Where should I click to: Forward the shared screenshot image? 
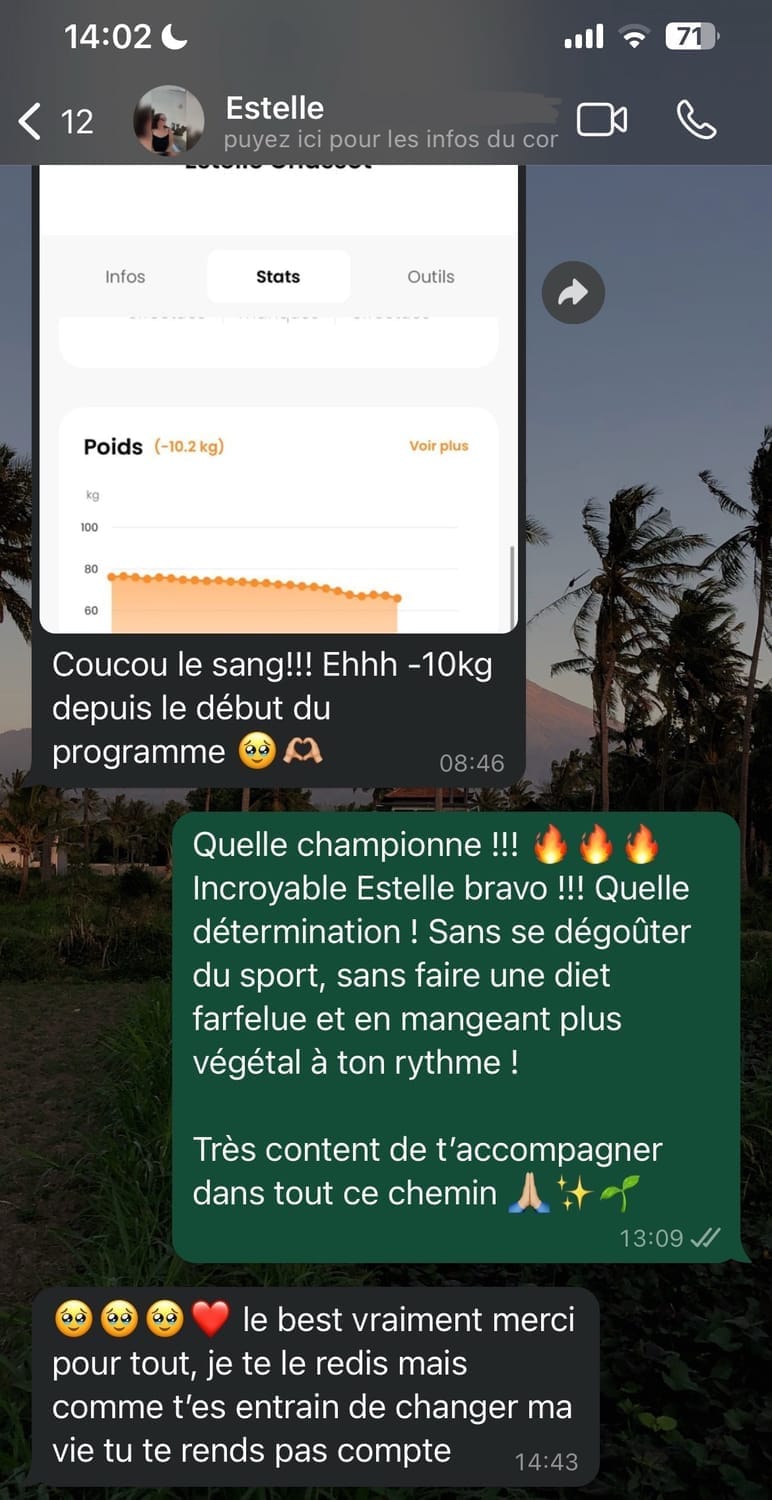573,292
